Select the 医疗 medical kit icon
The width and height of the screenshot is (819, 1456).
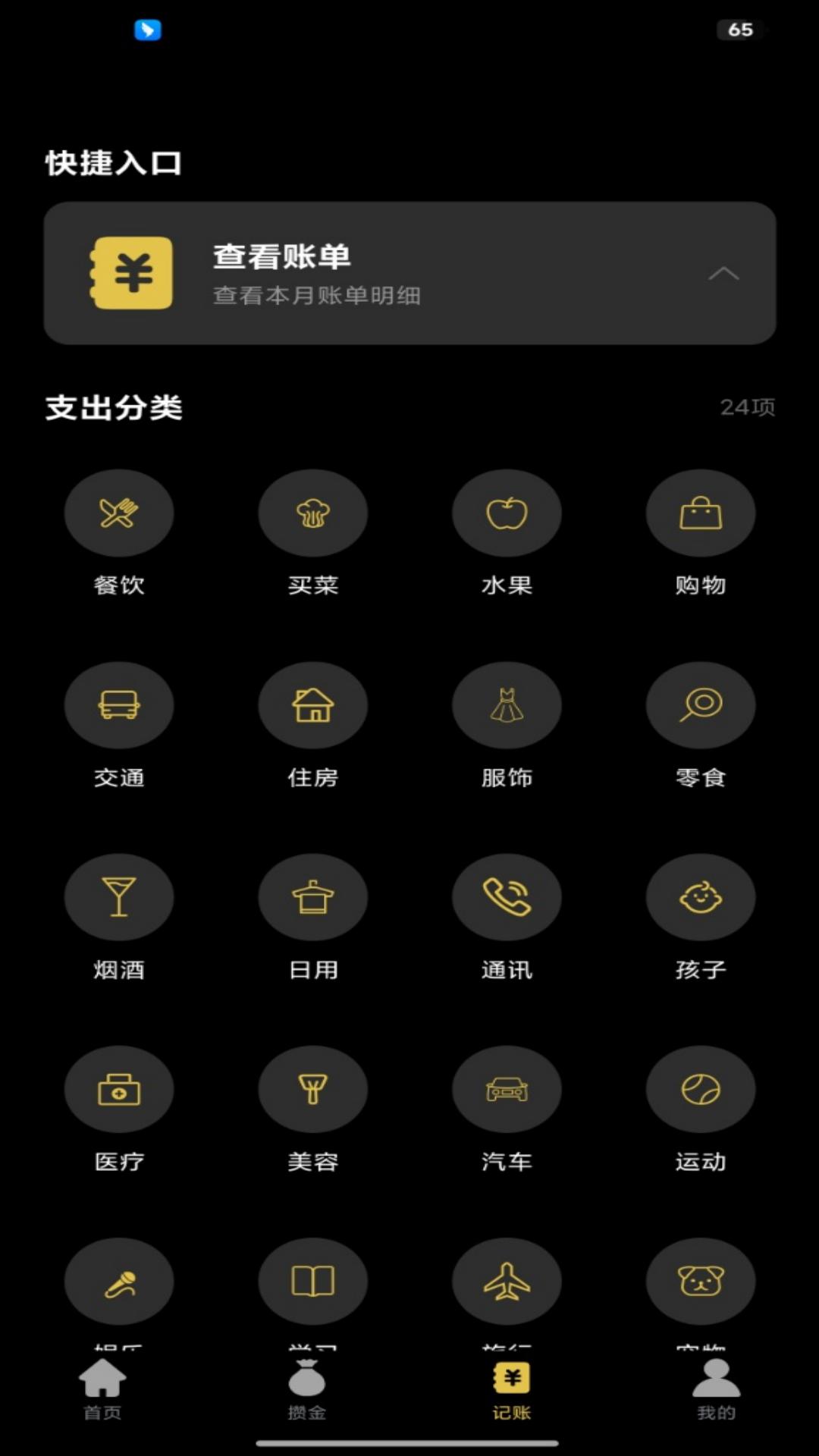point(119,1090)
